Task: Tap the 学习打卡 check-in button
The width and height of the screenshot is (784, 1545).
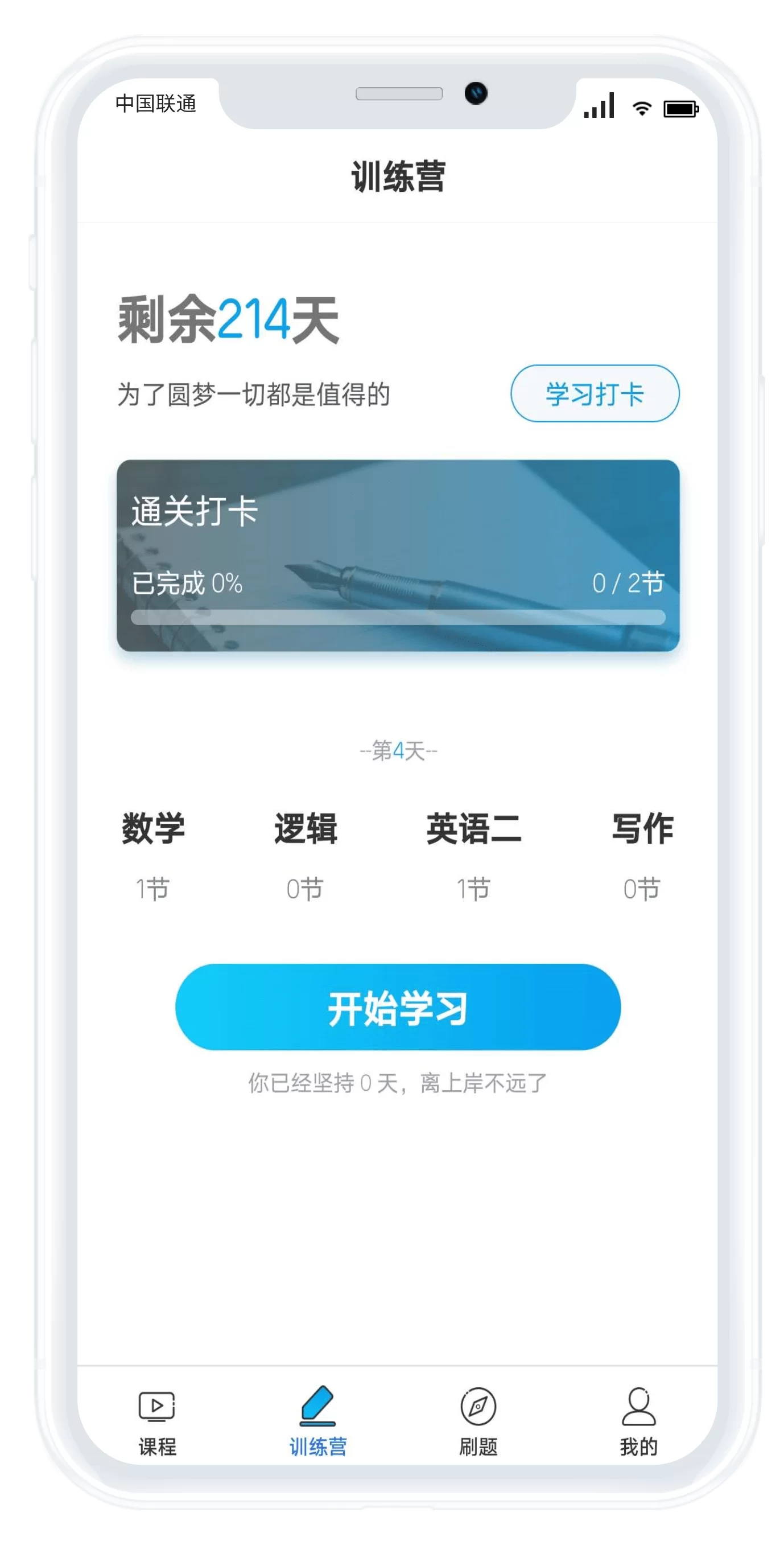Action: tap(595, 393)
